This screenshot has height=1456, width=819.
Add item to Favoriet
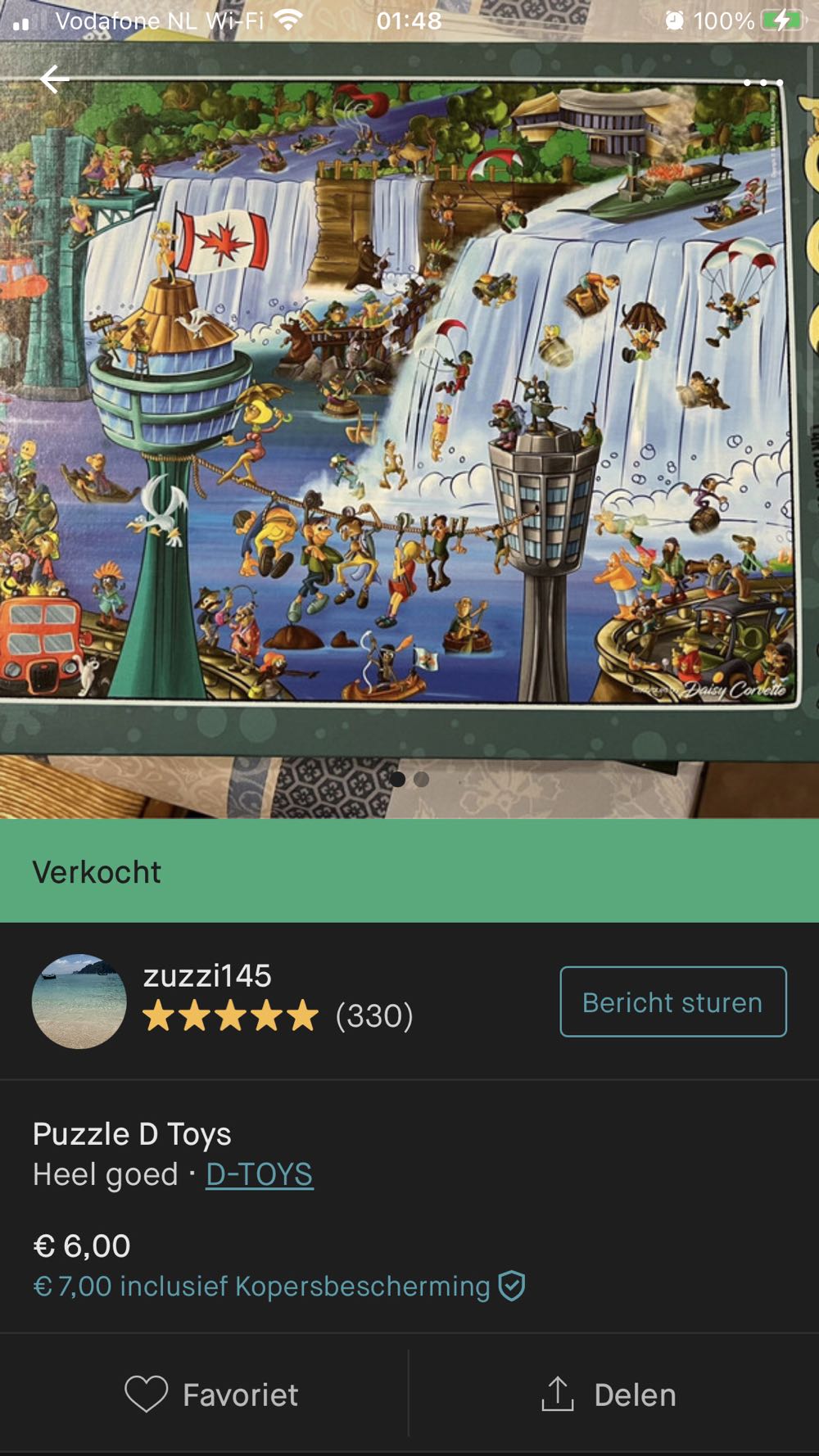(x=211, y=1394)
